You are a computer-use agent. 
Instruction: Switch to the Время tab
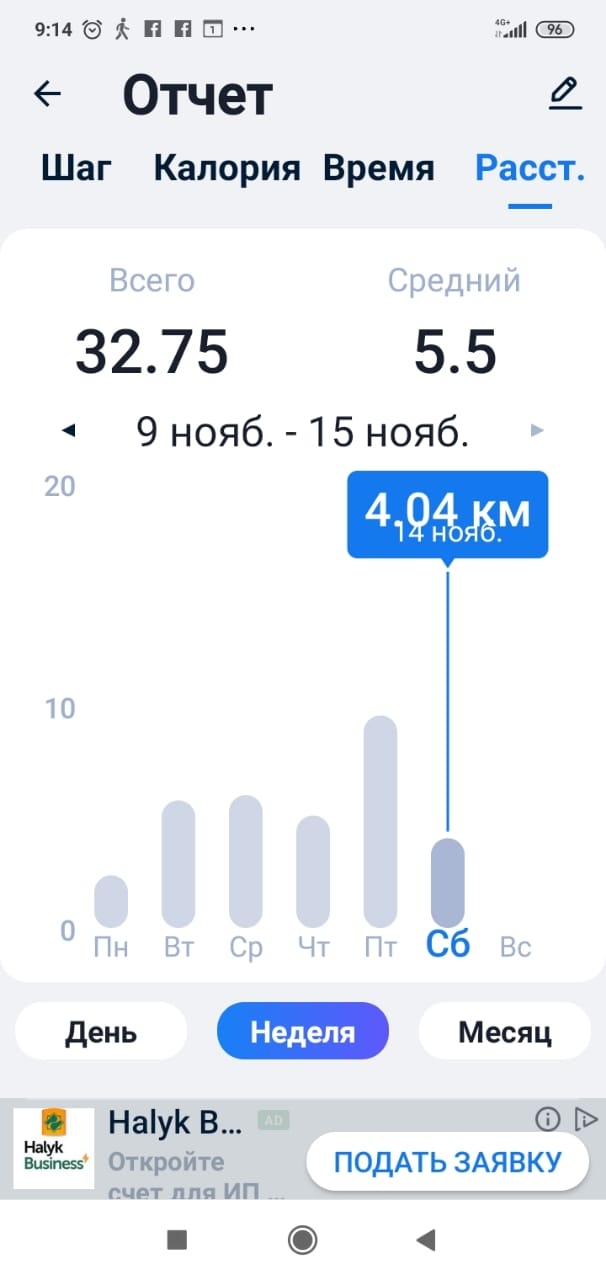[379, 168]
